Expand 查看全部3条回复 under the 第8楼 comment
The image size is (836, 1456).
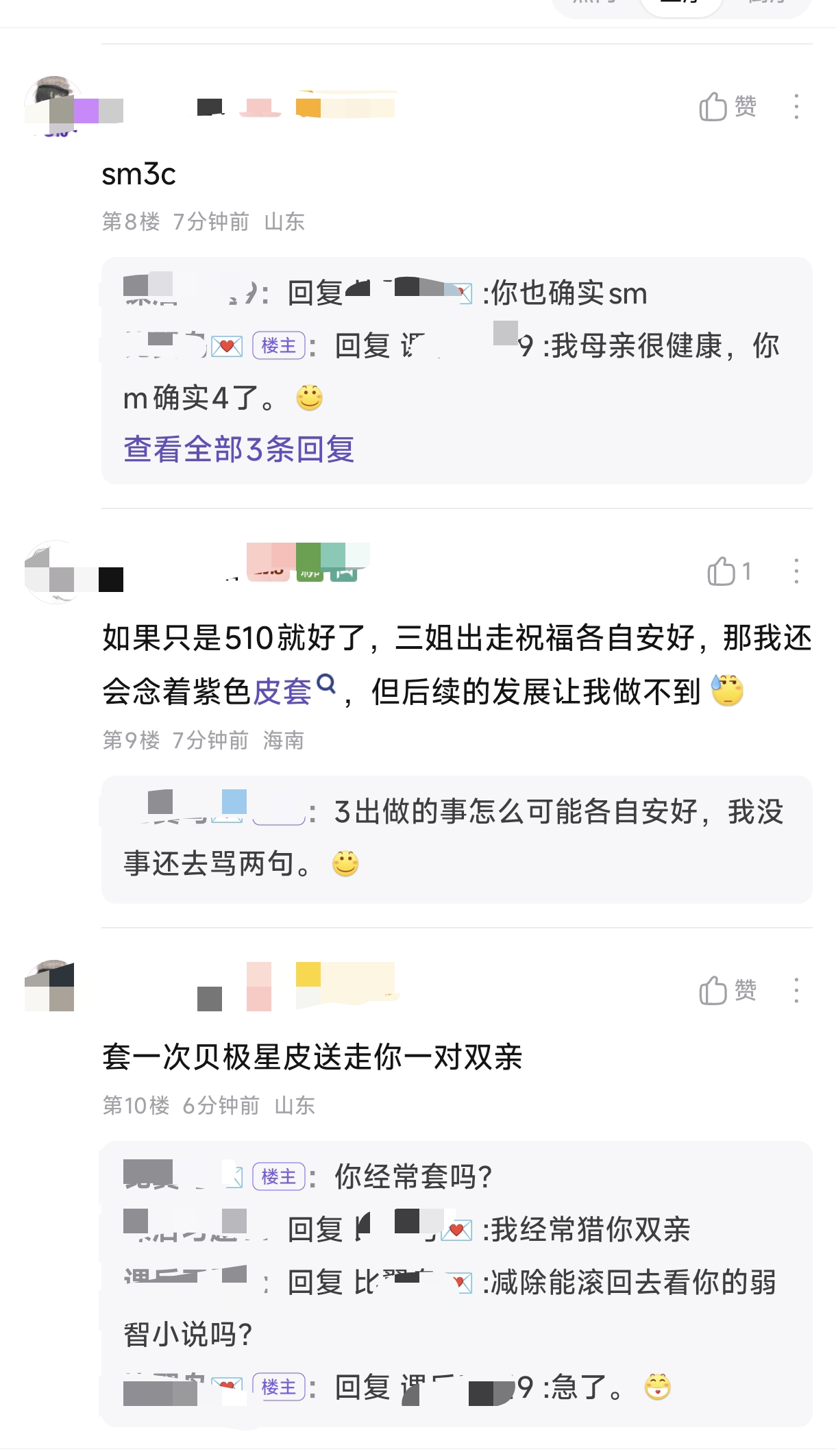click(238, 449)
